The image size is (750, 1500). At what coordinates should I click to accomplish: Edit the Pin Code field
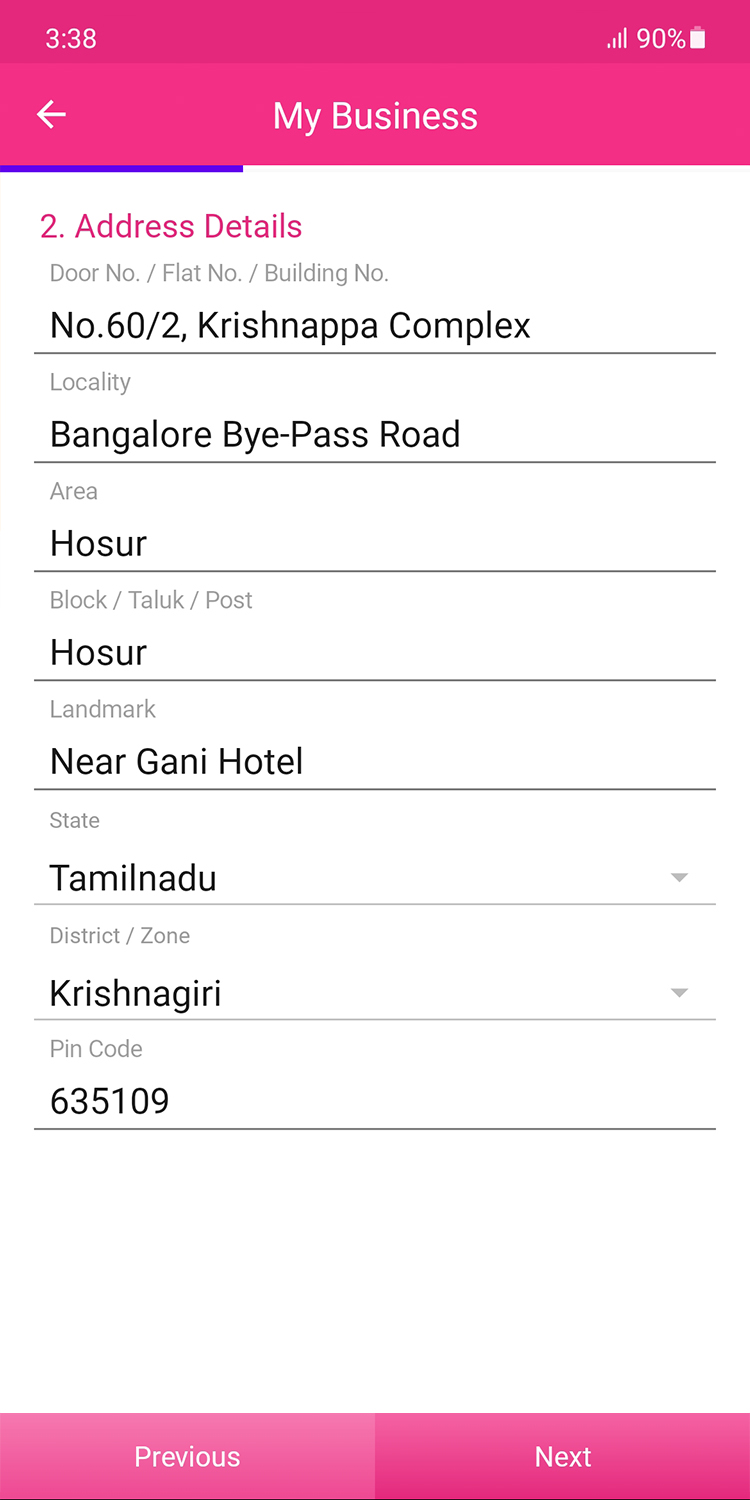coord(374,1101)
